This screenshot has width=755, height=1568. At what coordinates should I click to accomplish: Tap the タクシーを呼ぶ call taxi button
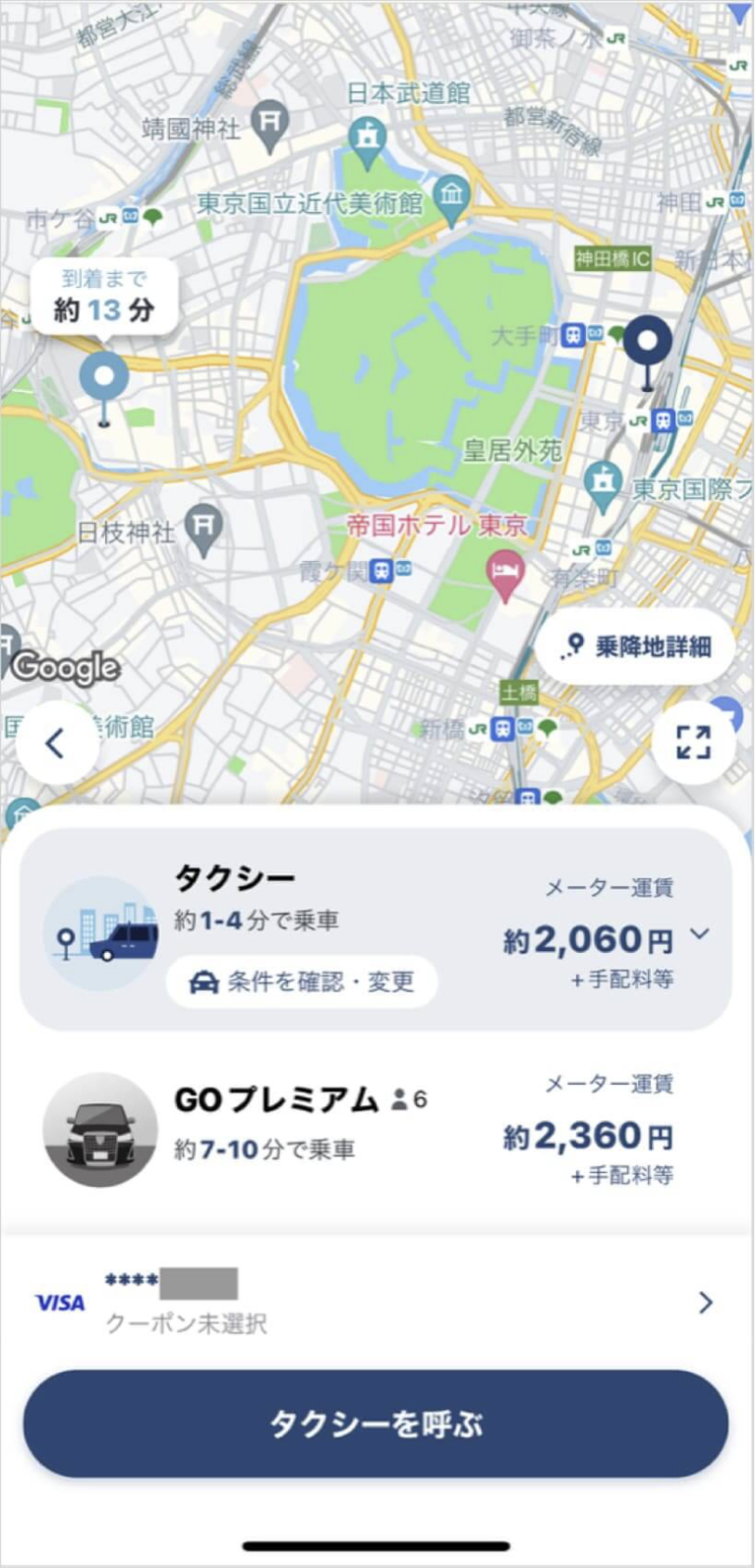click(377, 1424)
